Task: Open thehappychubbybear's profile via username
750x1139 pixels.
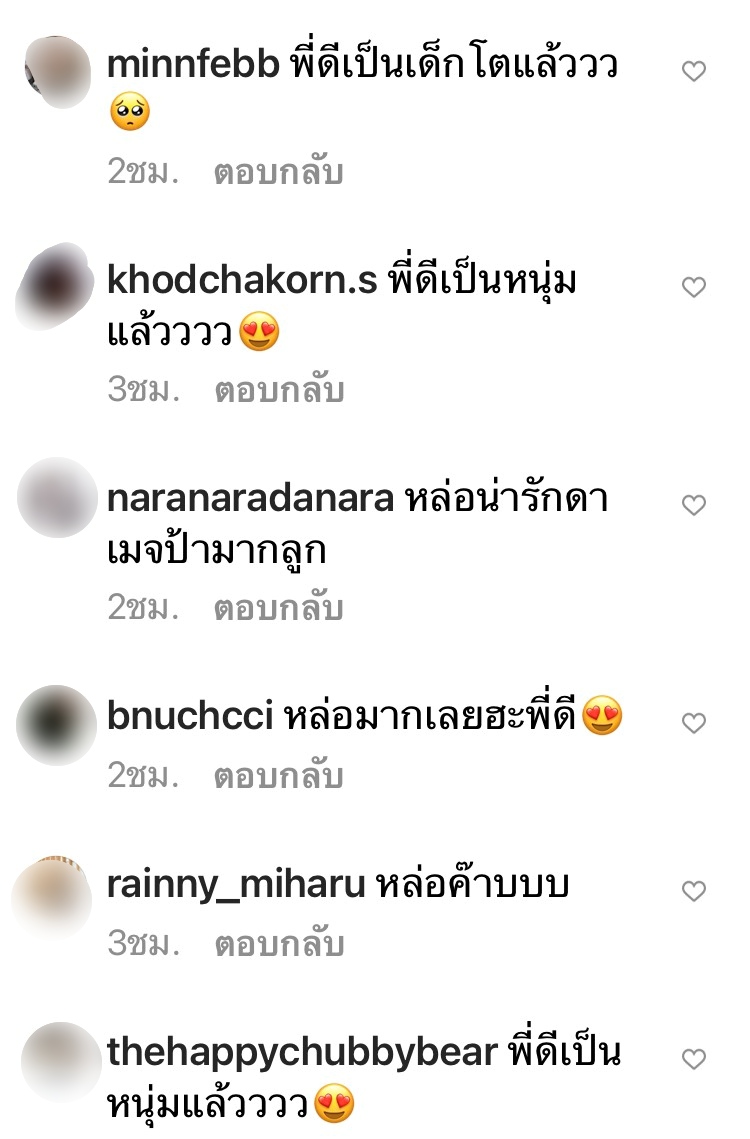Action: [302, 1053]
